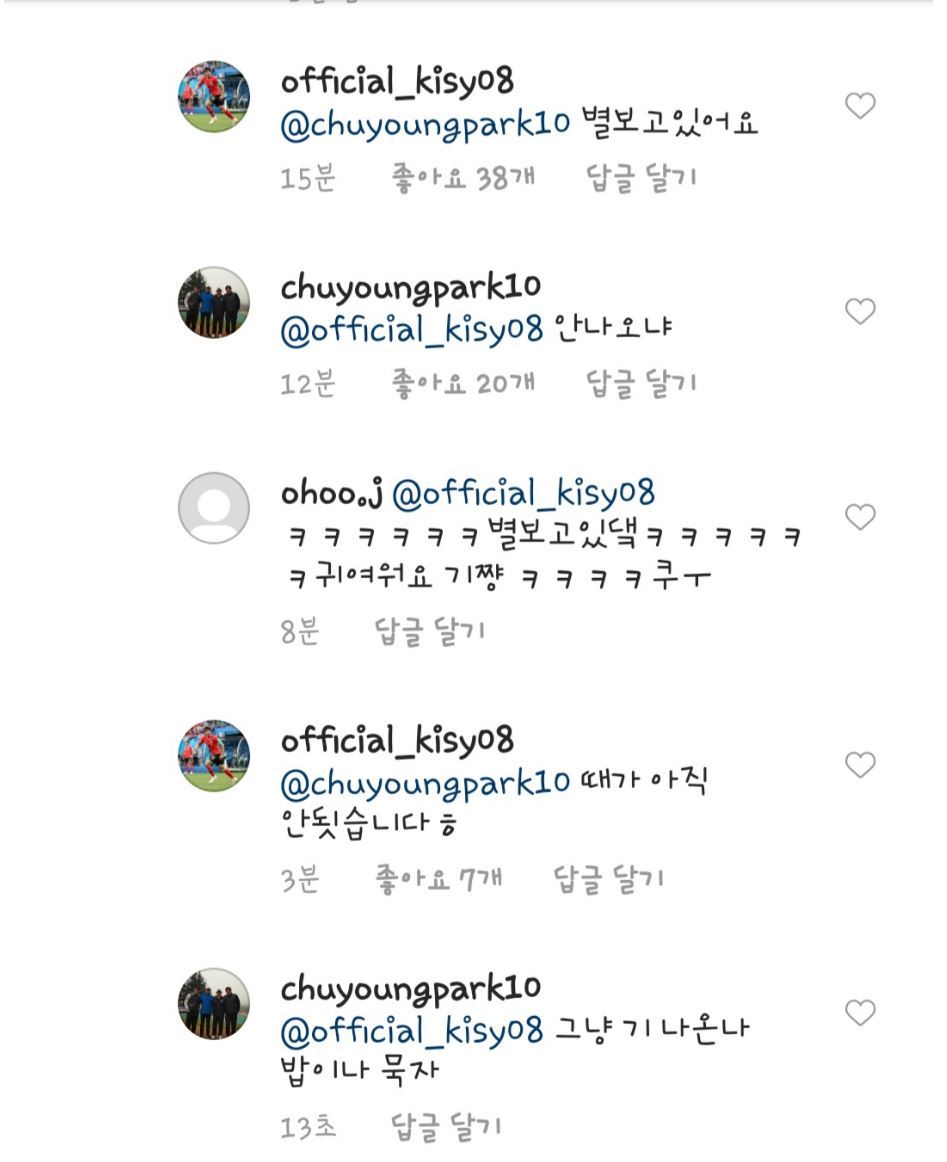Like chuyoungpark10's comment '그냥 기 나온나'
This screenshot has height=1162, width=947.
[860, 1013]
